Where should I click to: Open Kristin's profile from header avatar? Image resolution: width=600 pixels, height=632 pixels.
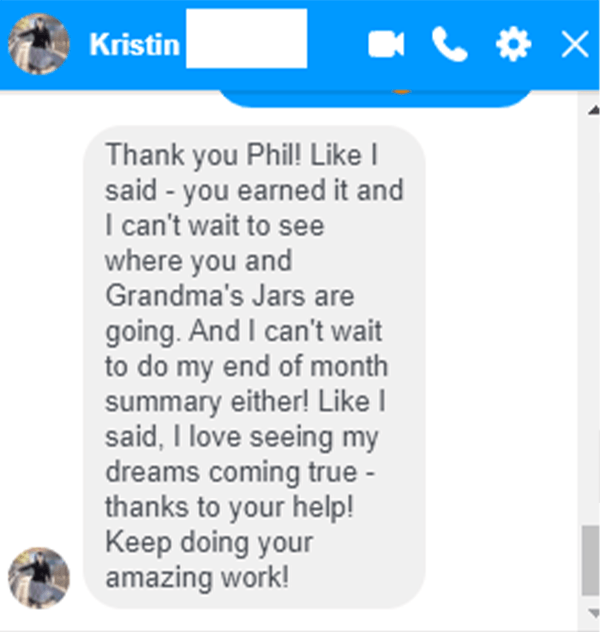pyautogui.click(x=39, y=45)
